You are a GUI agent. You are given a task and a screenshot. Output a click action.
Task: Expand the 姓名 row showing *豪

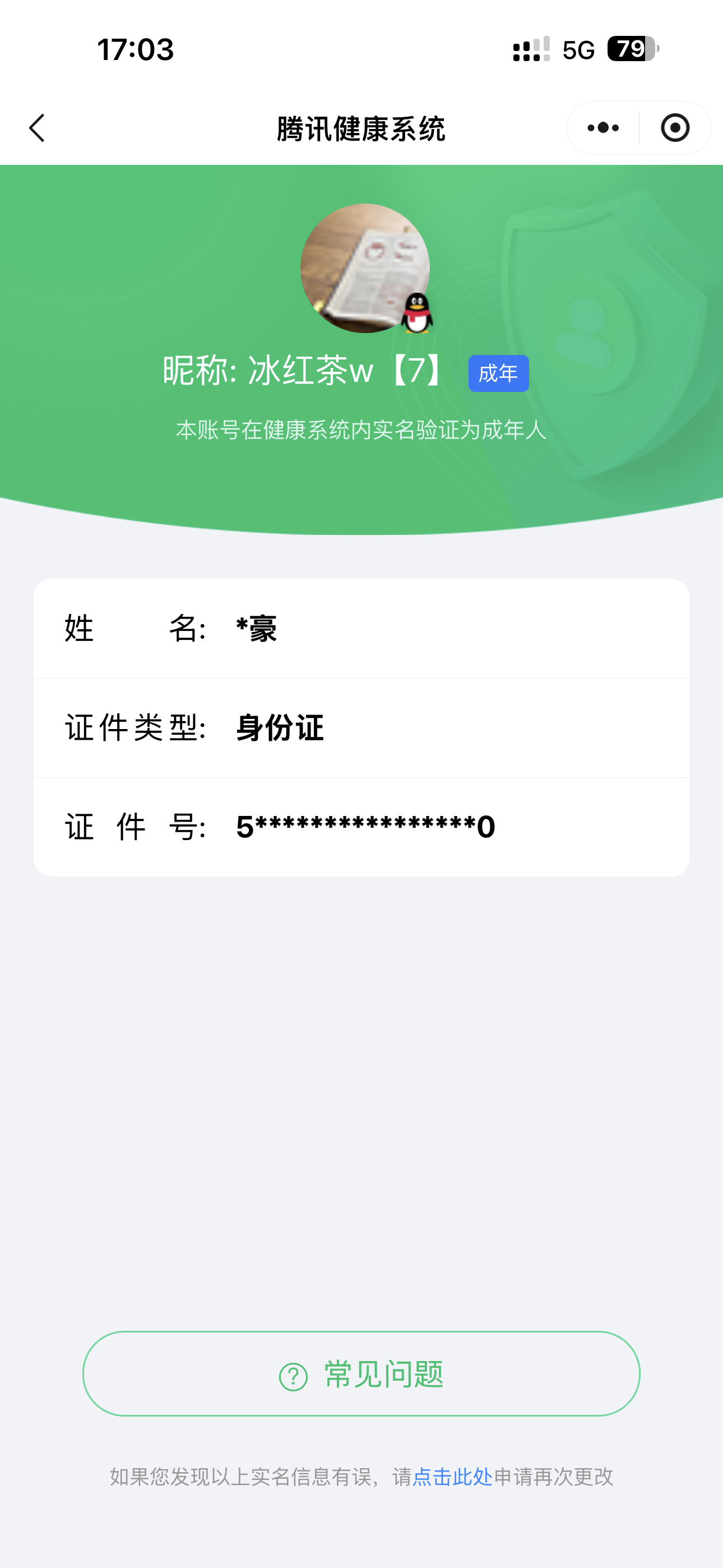pos(361,629)
